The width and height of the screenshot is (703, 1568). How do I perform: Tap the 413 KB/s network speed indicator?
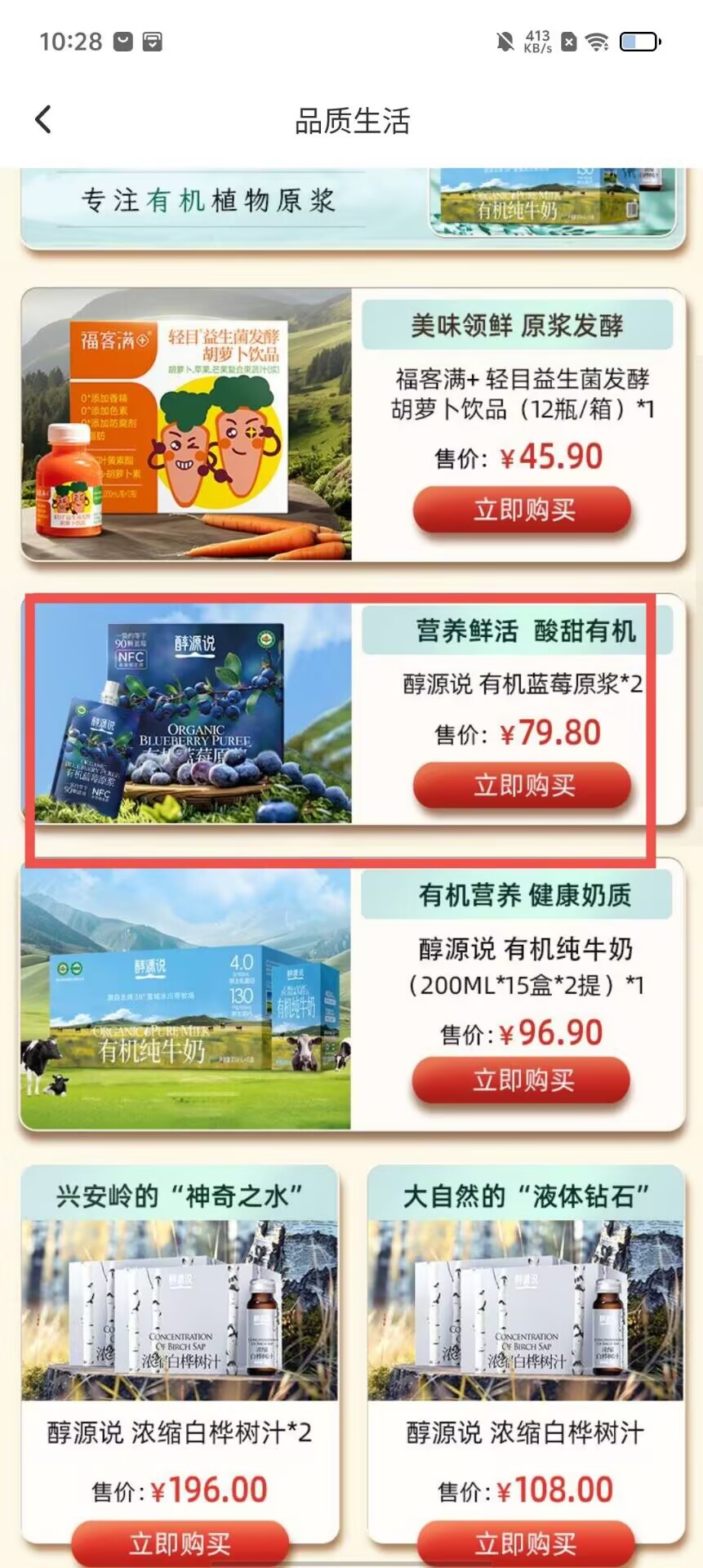537,41
